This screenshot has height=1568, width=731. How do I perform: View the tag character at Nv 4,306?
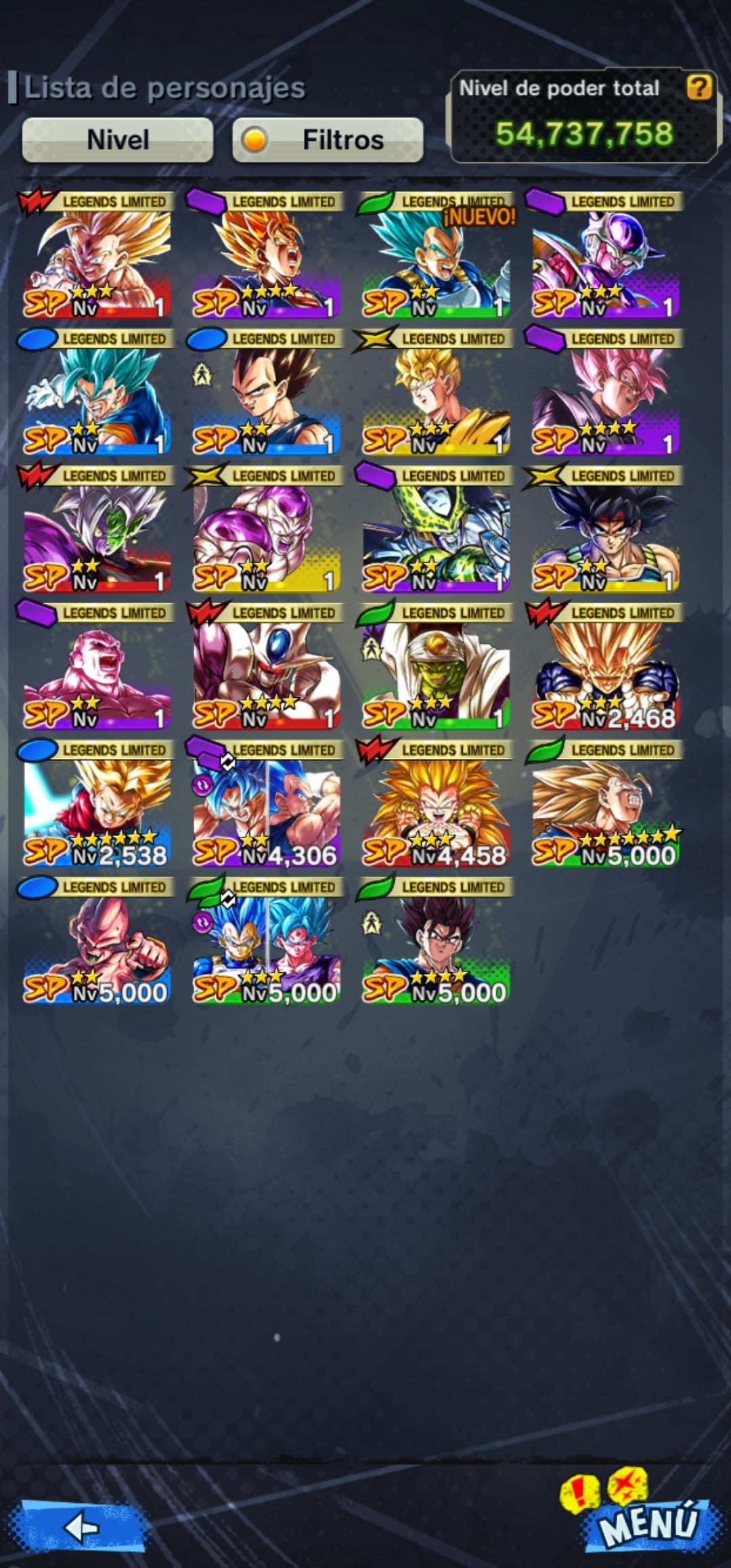click(266, 806)
